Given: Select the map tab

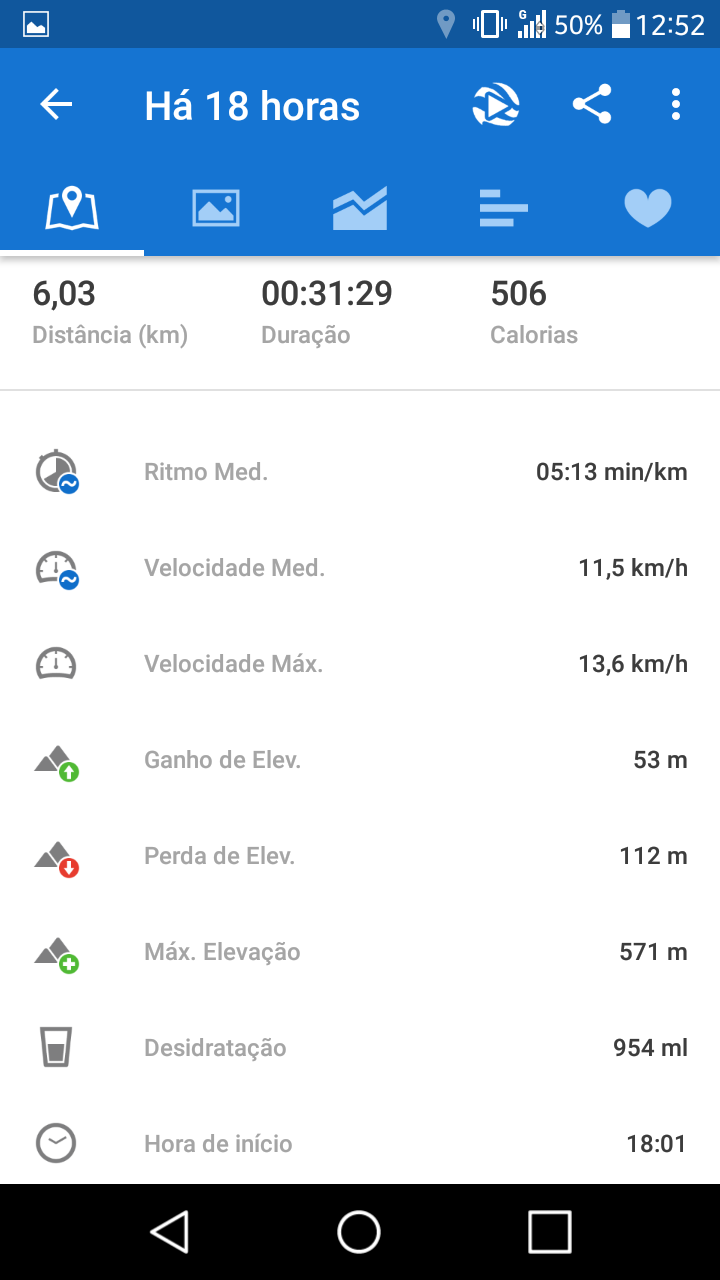Looking at the screenshot, I should click(x=72, y=208).
